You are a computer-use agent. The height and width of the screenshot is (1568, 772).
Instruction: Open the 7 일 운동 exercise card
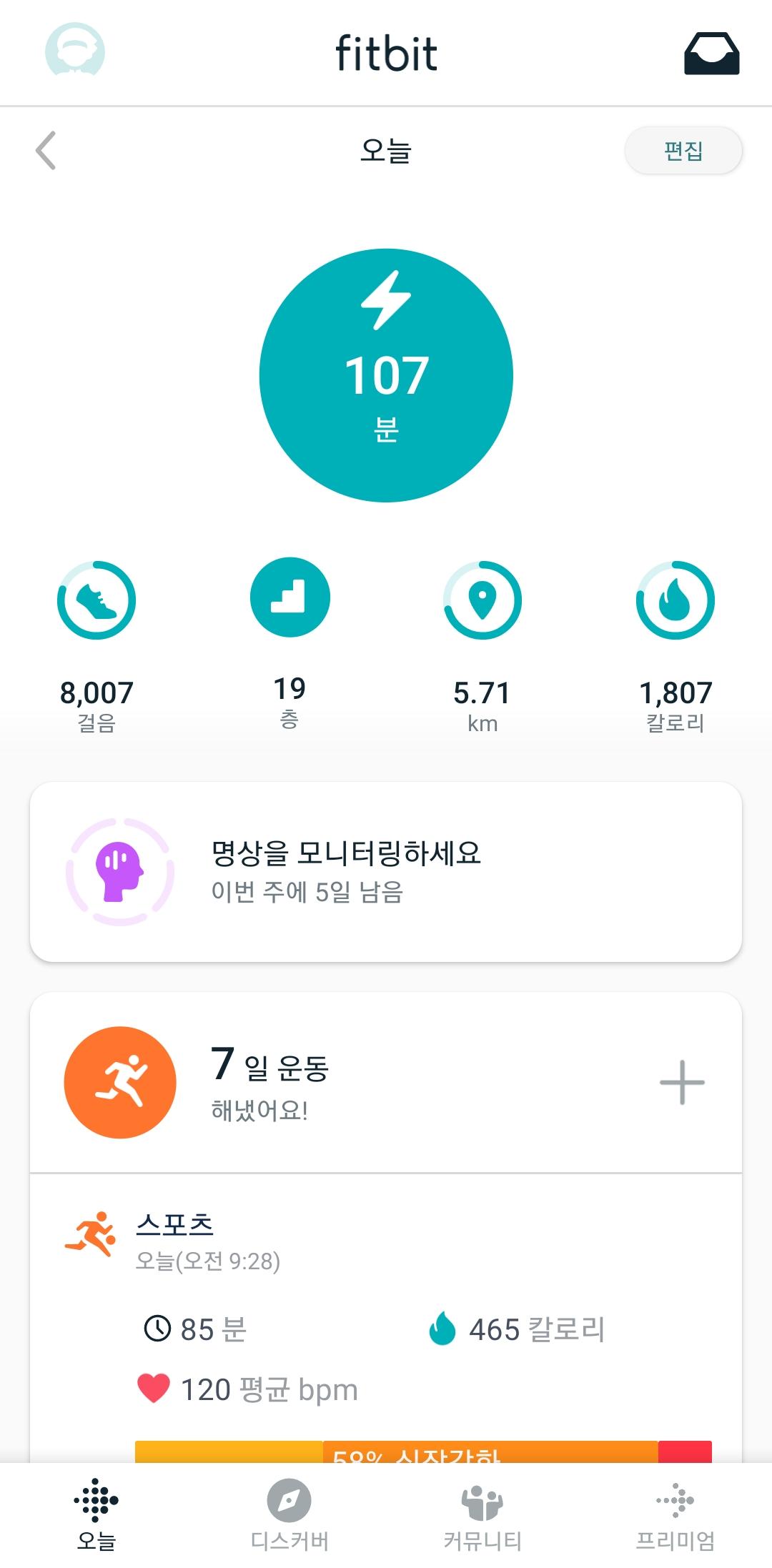coord(322,1083)
